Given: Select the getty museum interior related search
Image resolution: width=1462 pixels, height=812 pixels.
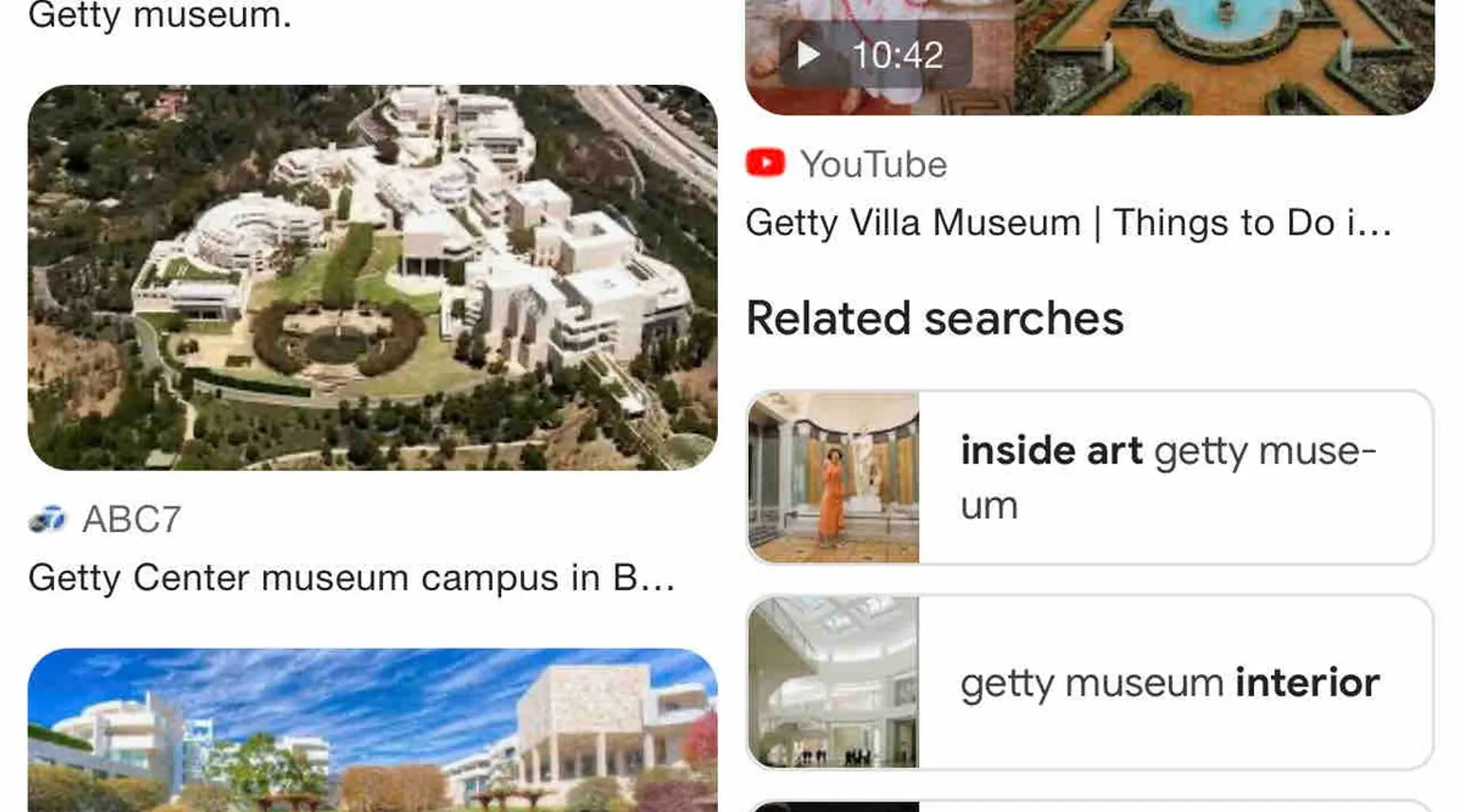Looking at the screenshot, I should click(1089, 682).
